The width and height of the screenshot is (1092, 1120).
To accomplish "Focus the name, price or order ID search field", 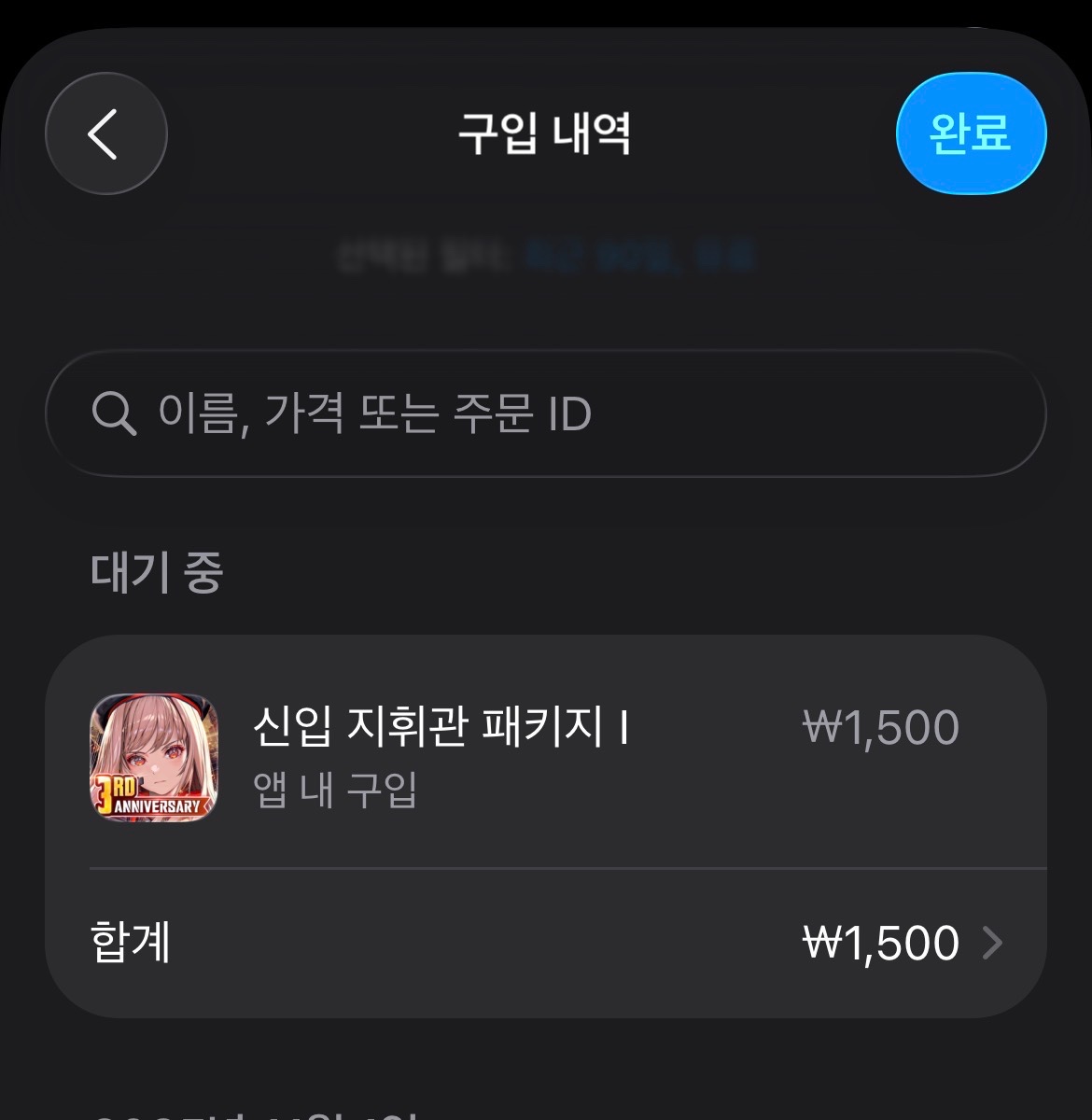I will coord(545,413).
